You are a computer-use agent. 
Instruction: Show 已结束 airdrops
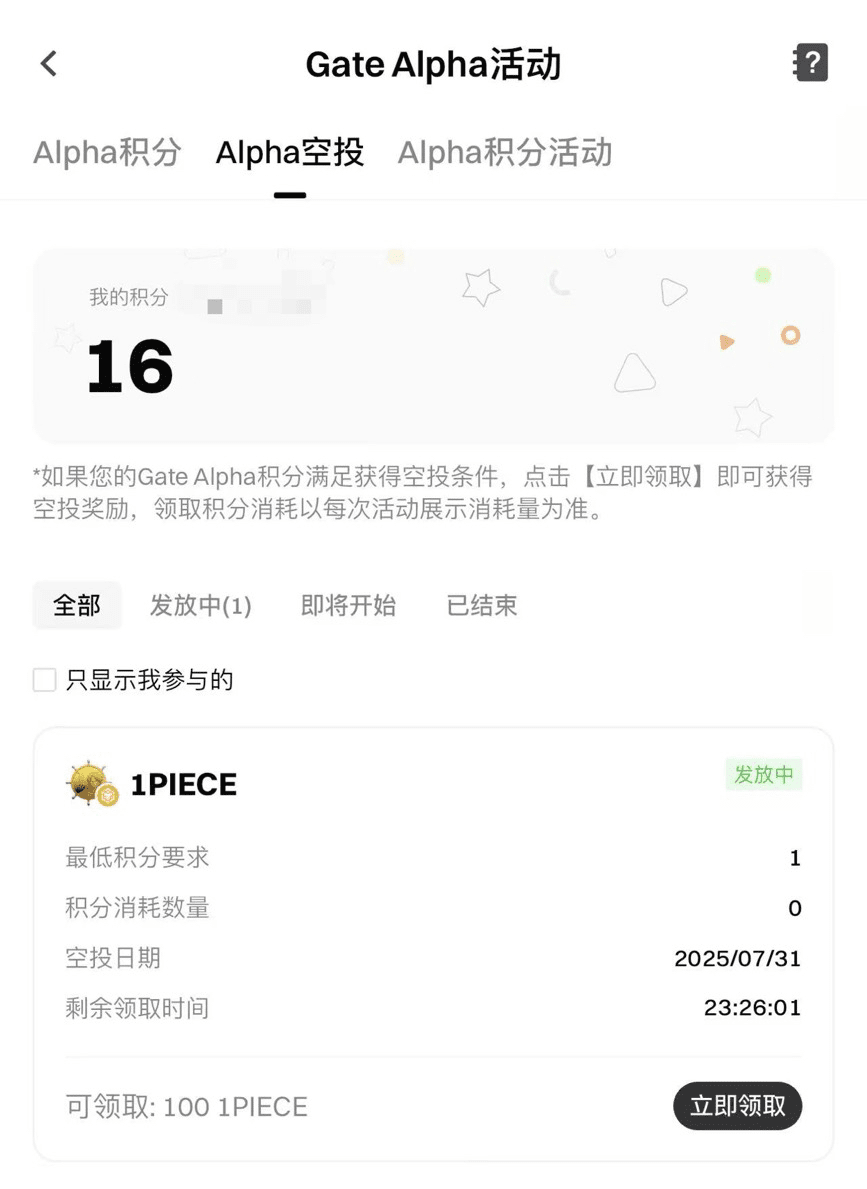(481, 605)
